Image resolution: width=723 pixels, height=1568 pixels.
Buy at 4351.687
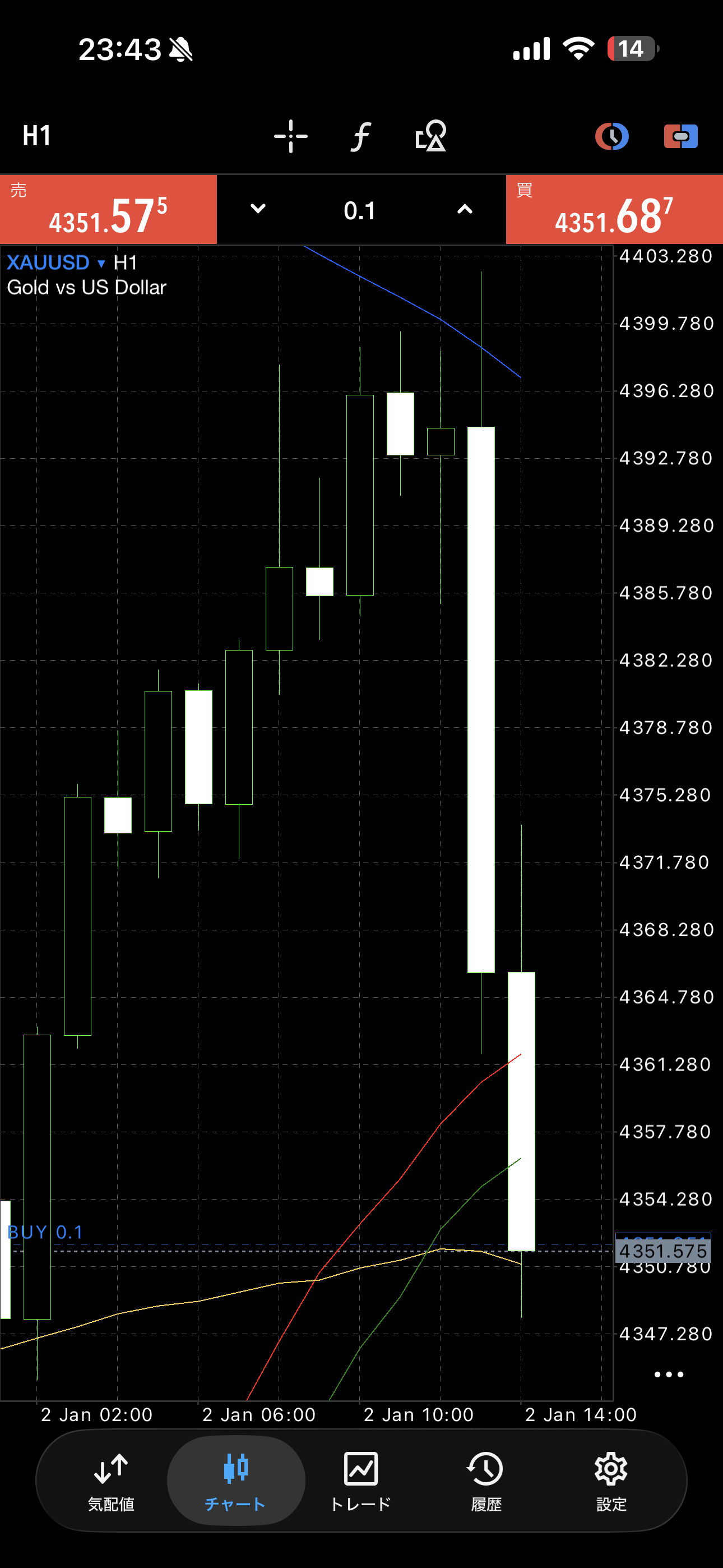[x=614, y=210]
